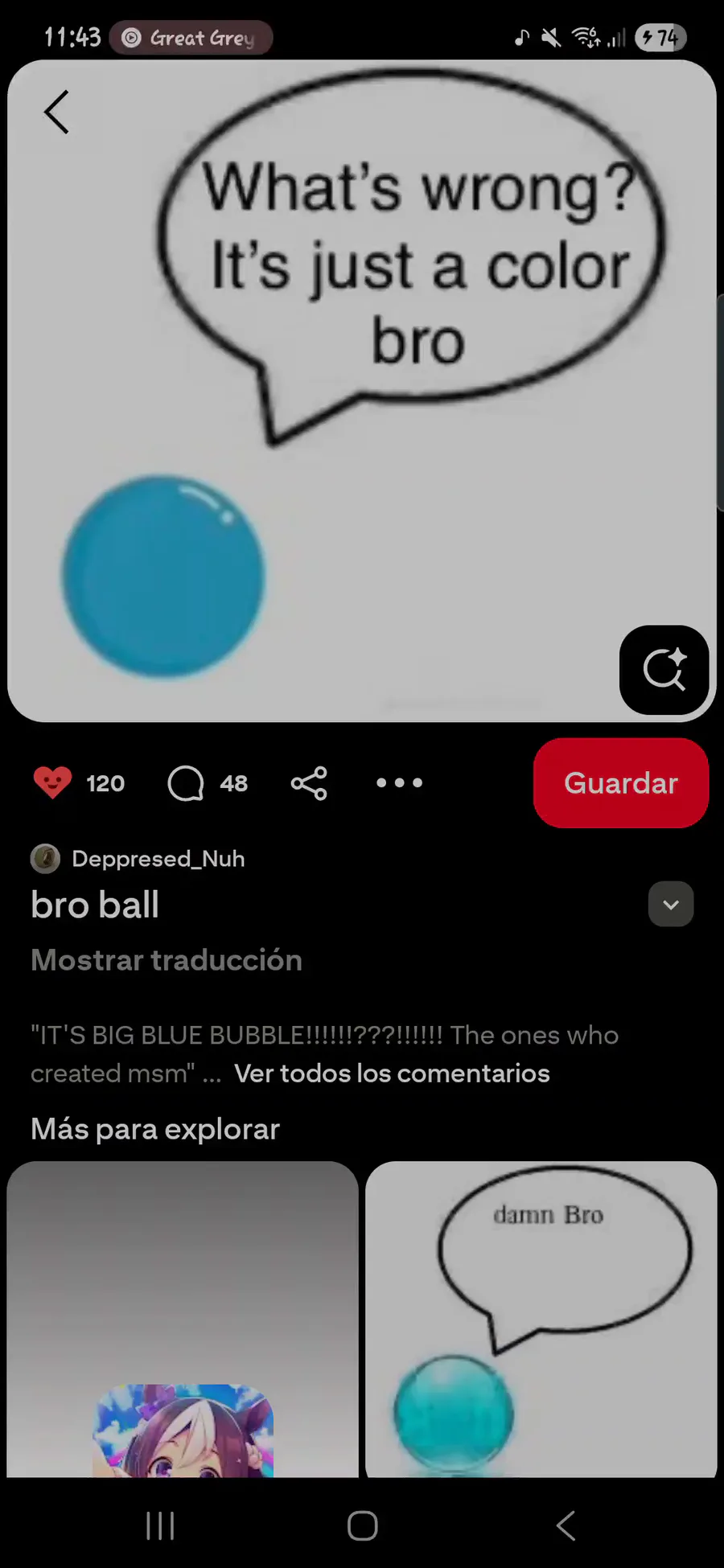Viewport: 724px width, 1568px height.
Task: Go to the system home screen
Action: point(362,1525)
